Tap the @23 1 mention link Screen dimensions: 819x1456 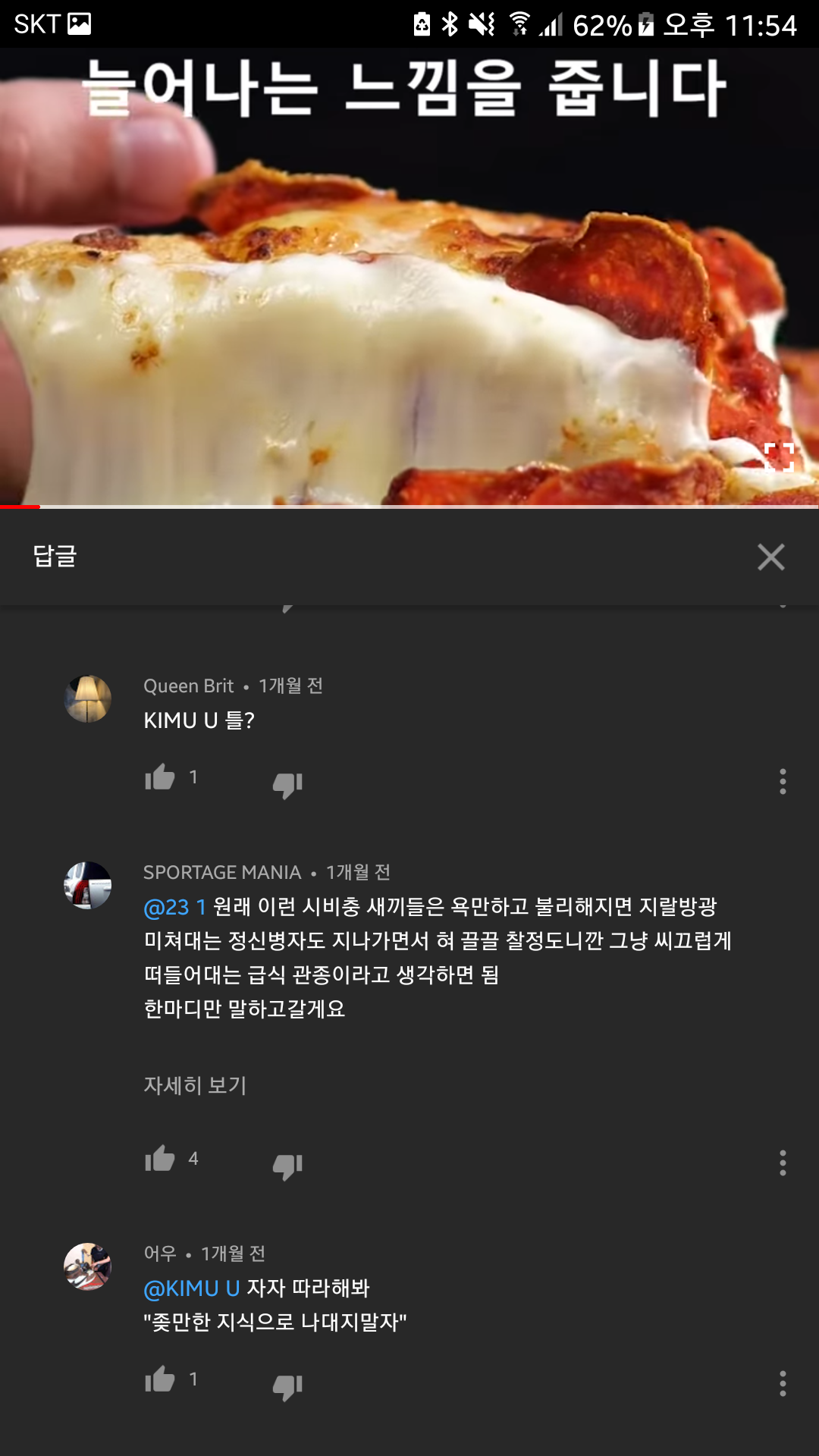(x=175, y=907)
